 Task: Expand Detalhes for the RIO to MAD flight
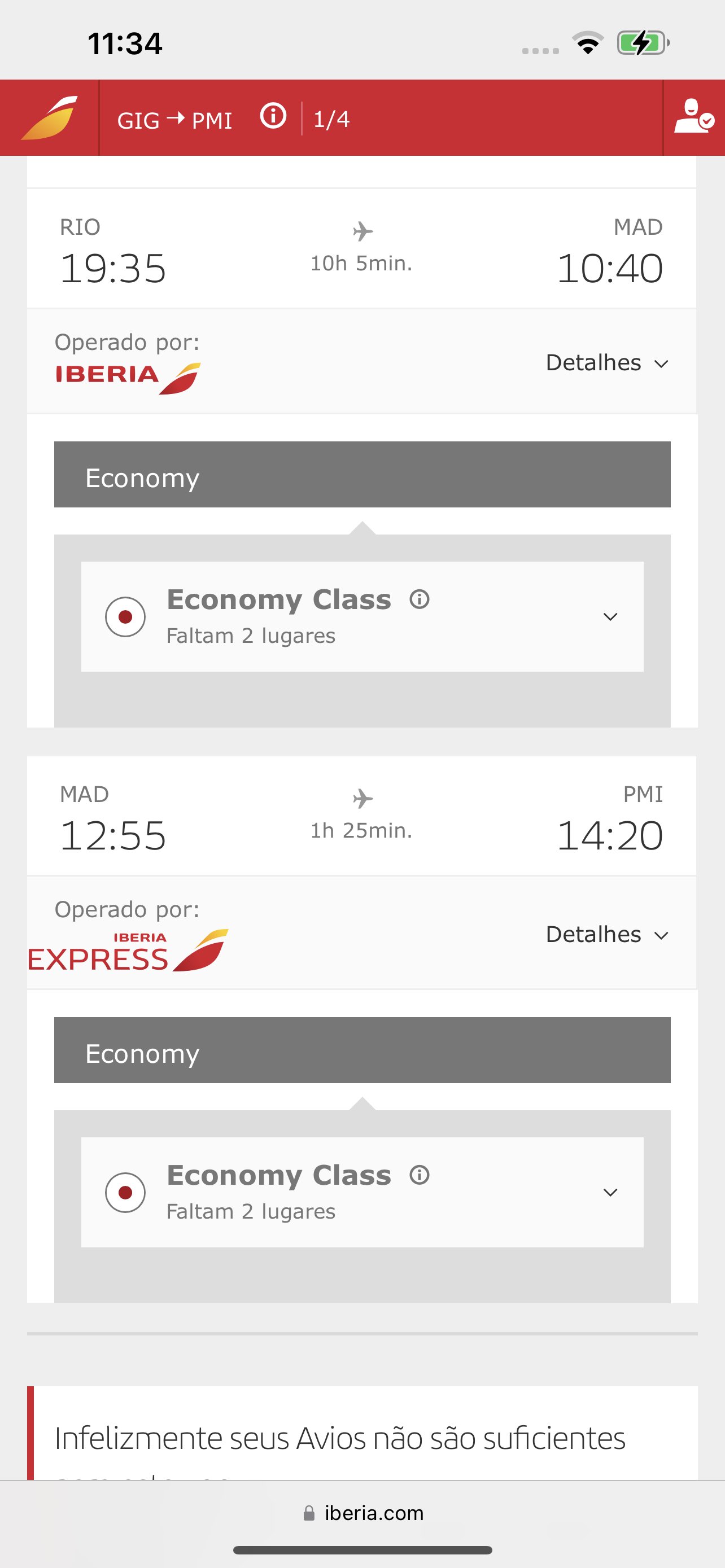click(607, 363)
